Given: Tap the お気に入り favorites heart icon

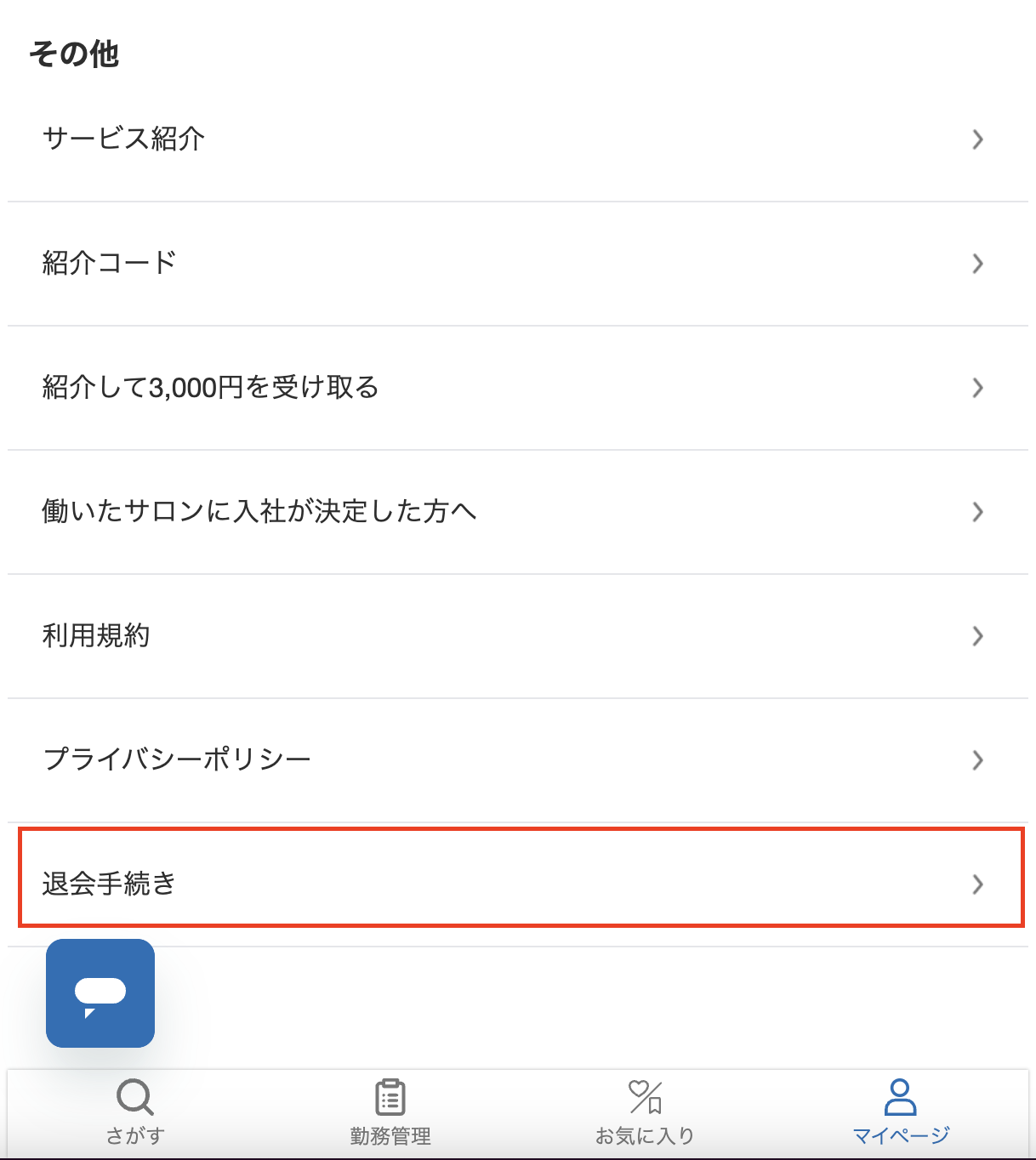Looking at the screenshot, I should pyautogui.click(x=646, y=1100).
